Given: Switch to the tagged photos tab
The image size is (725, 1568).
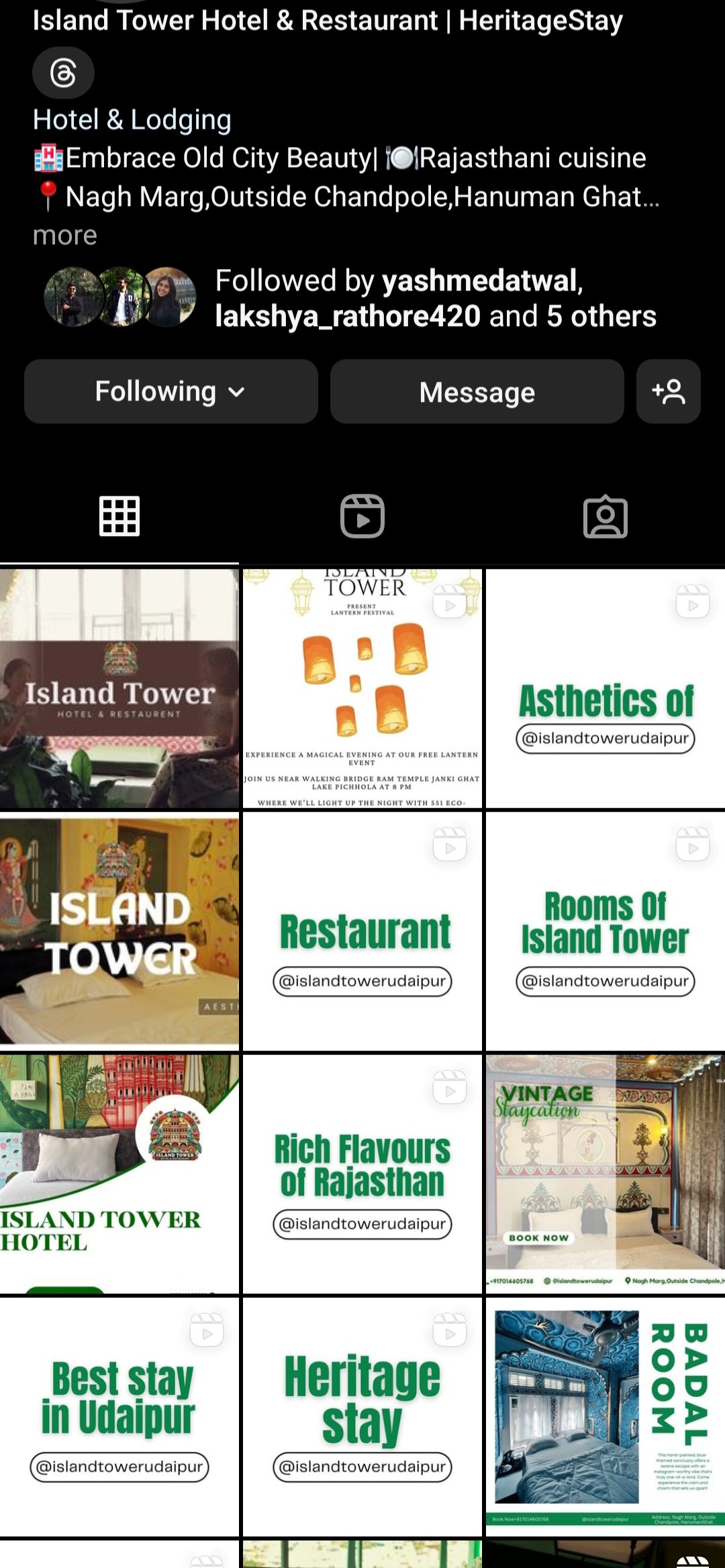Looking at the screenshot, I should click(x=605, y=517).
